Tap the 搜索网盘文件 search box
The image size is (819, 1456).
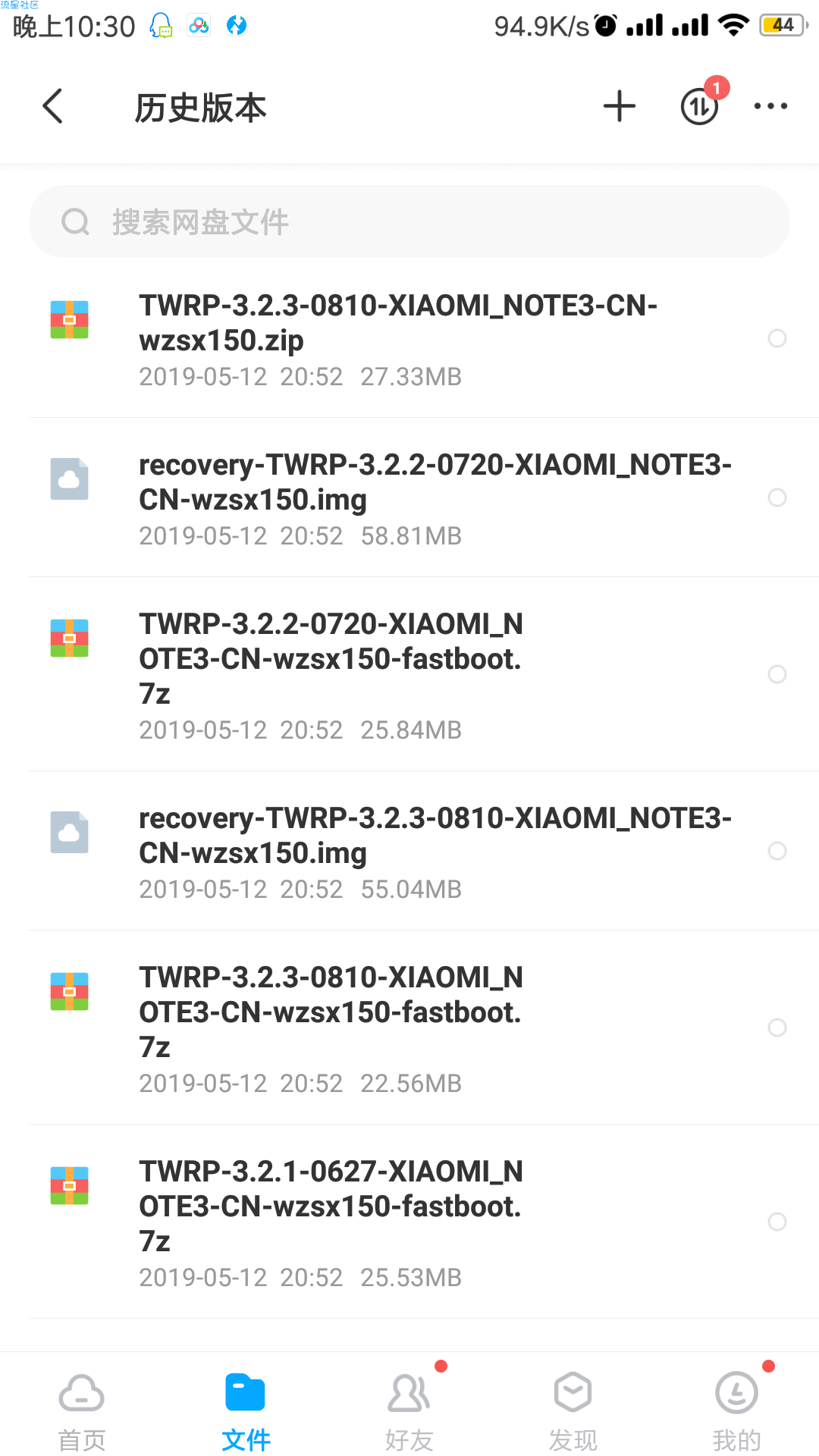(x=409, y=221)
